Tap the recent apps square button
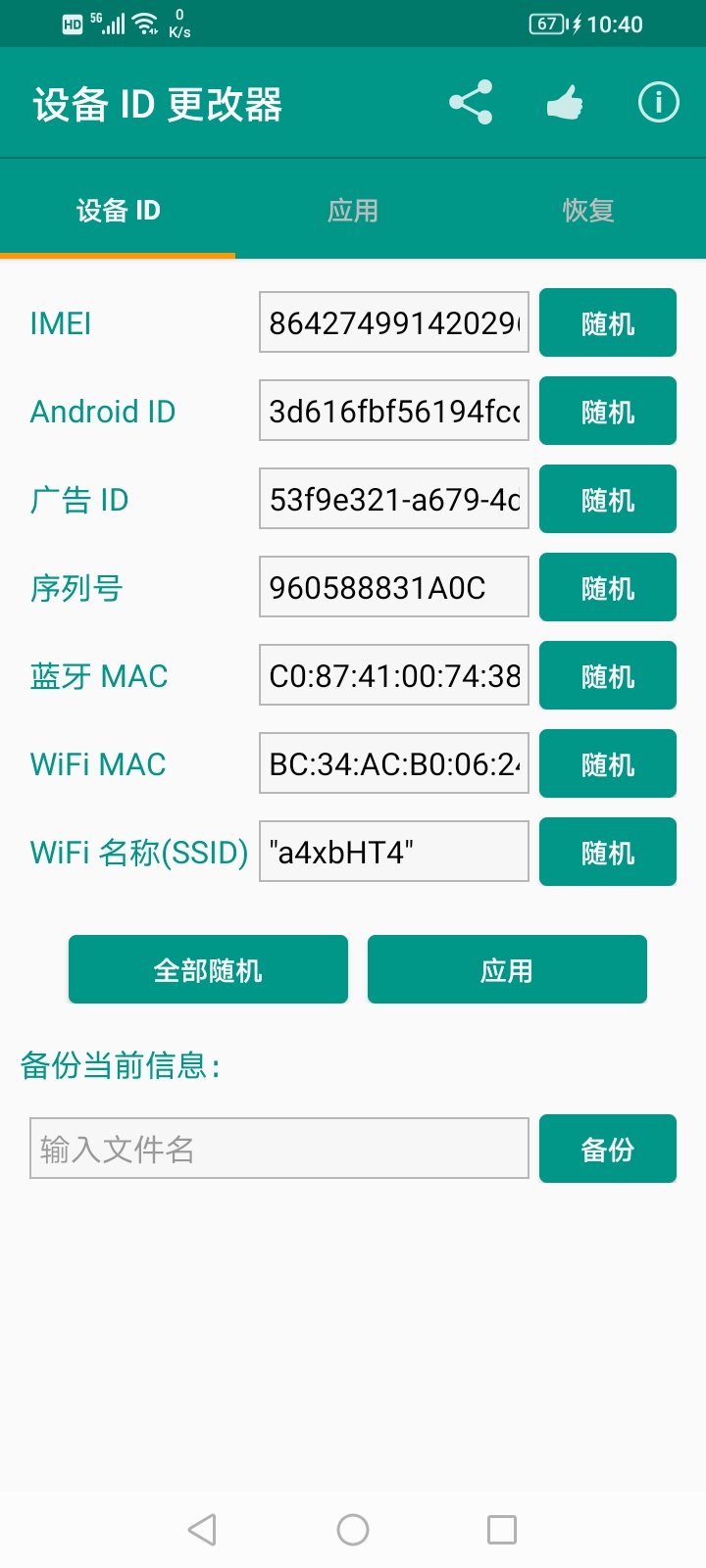This screenshot has width=706, height=1568. [x=503, y=1528]
